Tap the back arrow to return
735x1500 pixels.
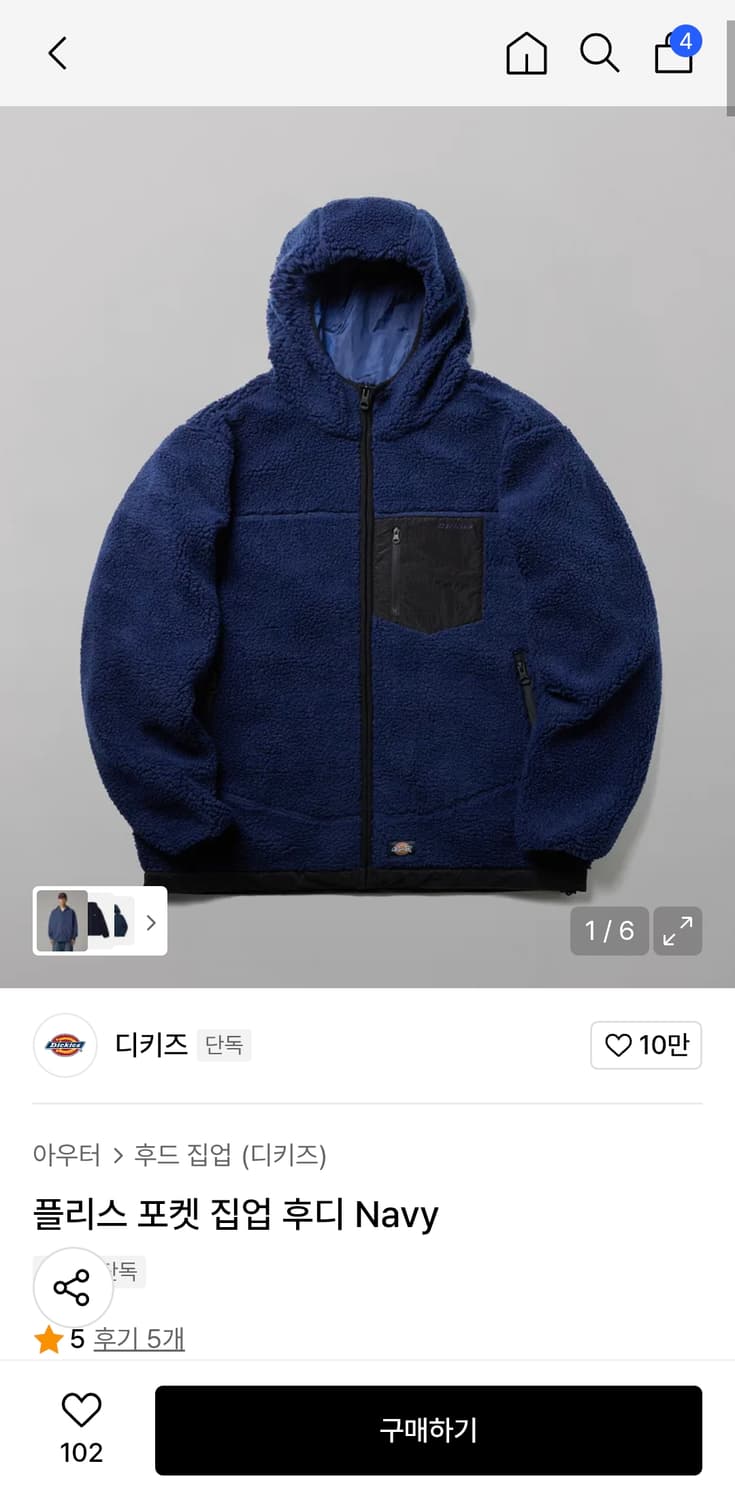(x=57, y=53)
